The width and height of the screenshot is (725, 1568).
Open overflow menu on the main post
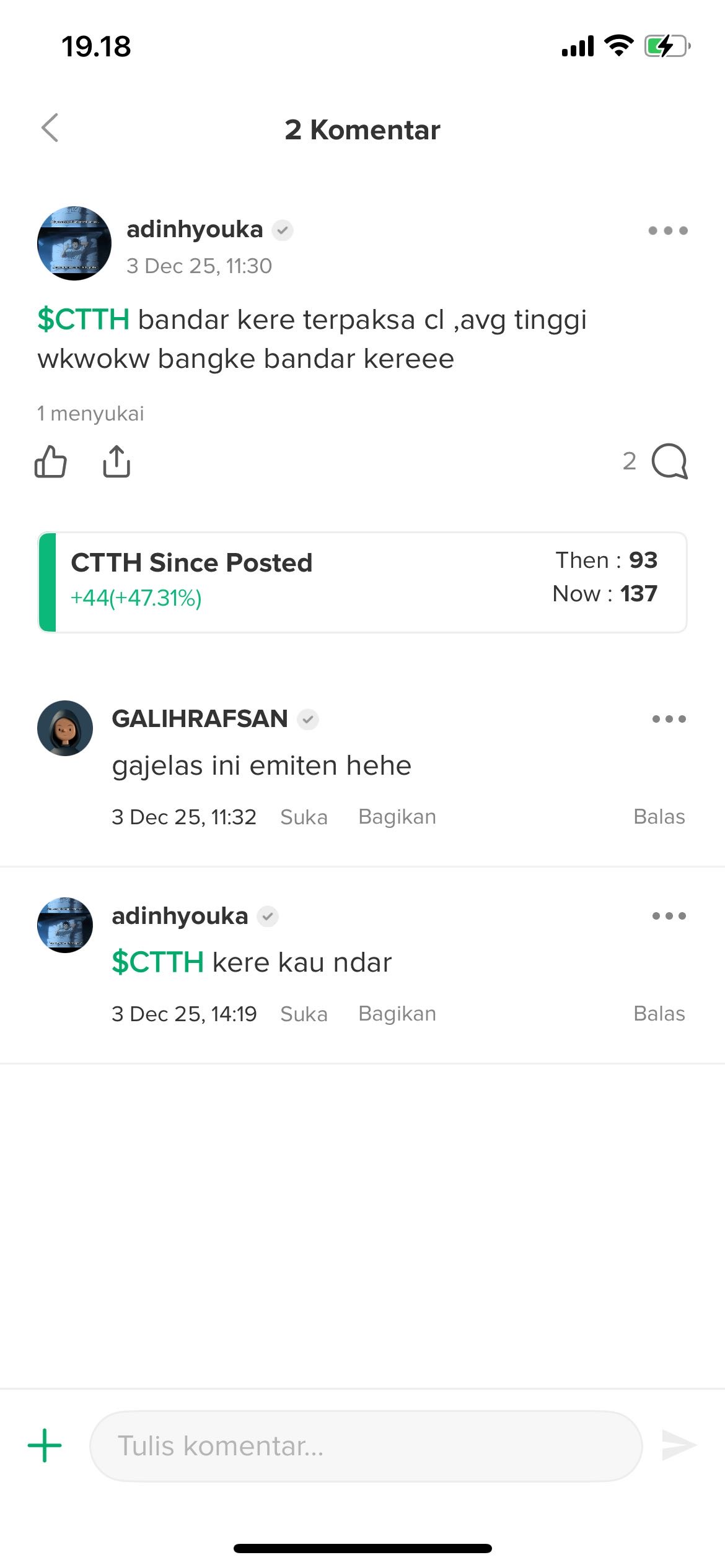pyautogui.click(x=667, y=231)
